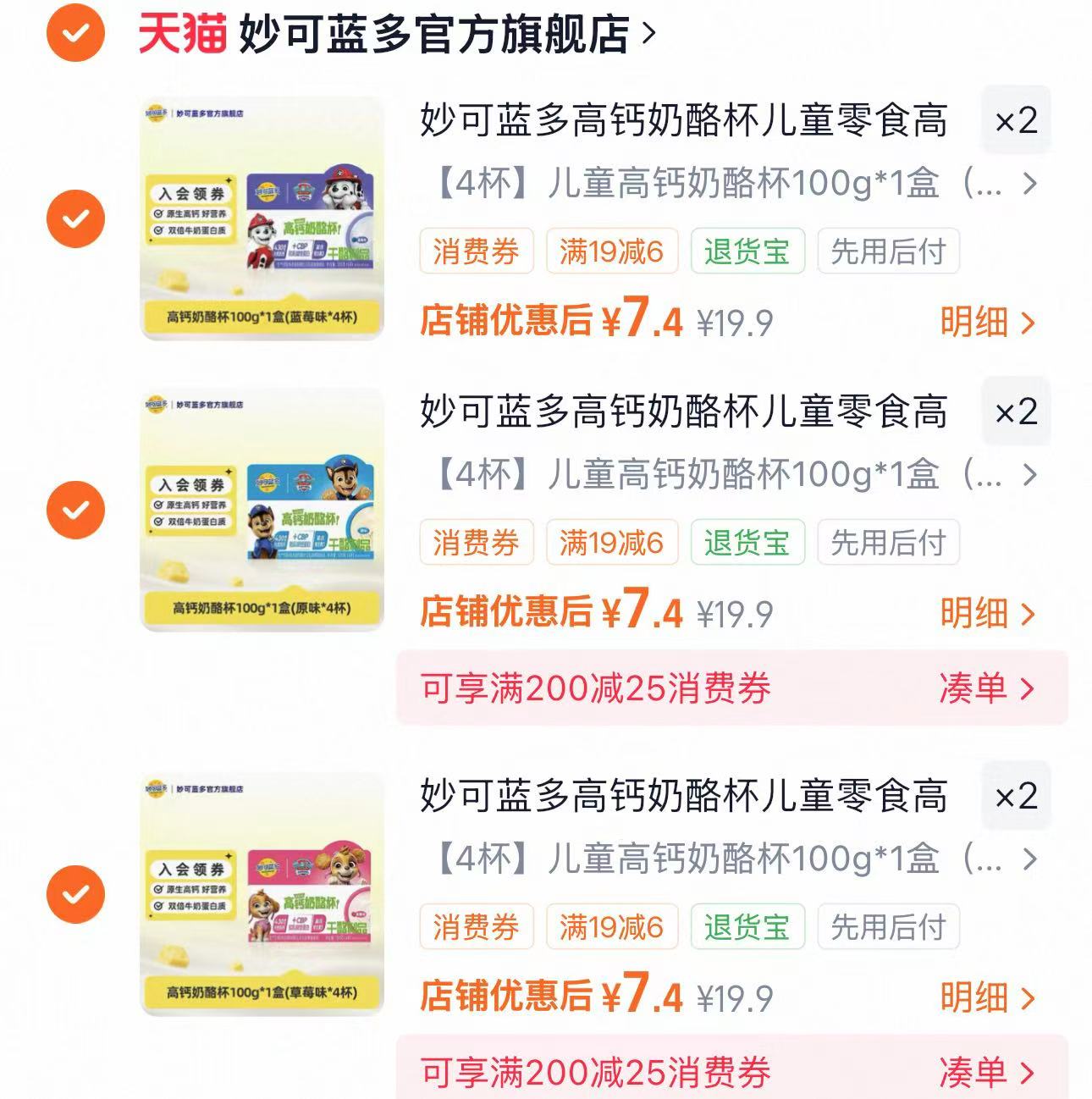Change quantity ×2 of the original flavor item
Image resolution: width=1092 pixels, height=1099 pixels.
point(1016,411)
